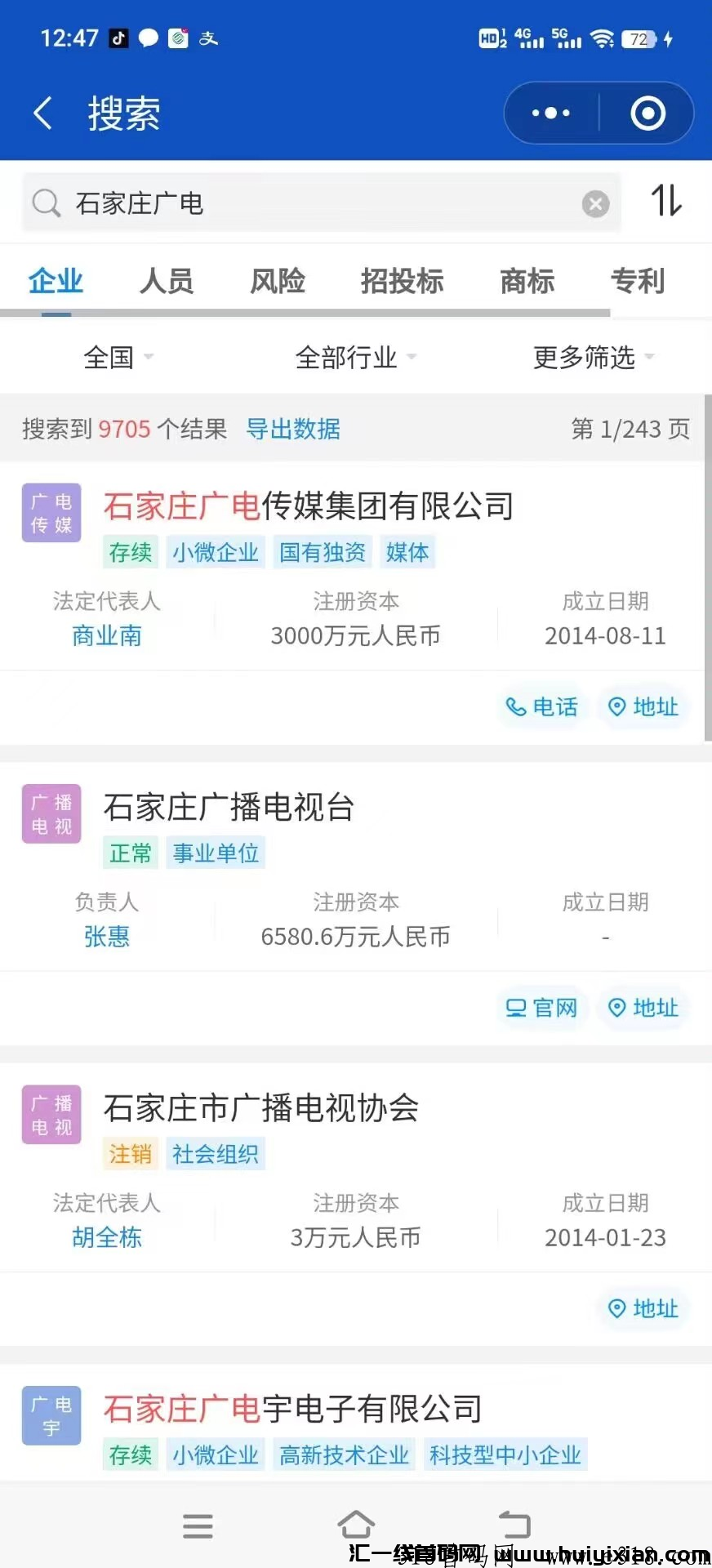Open the mini program more-options menu
The width and height of the screenshot is (712, 1568).
tap(551, 113)
